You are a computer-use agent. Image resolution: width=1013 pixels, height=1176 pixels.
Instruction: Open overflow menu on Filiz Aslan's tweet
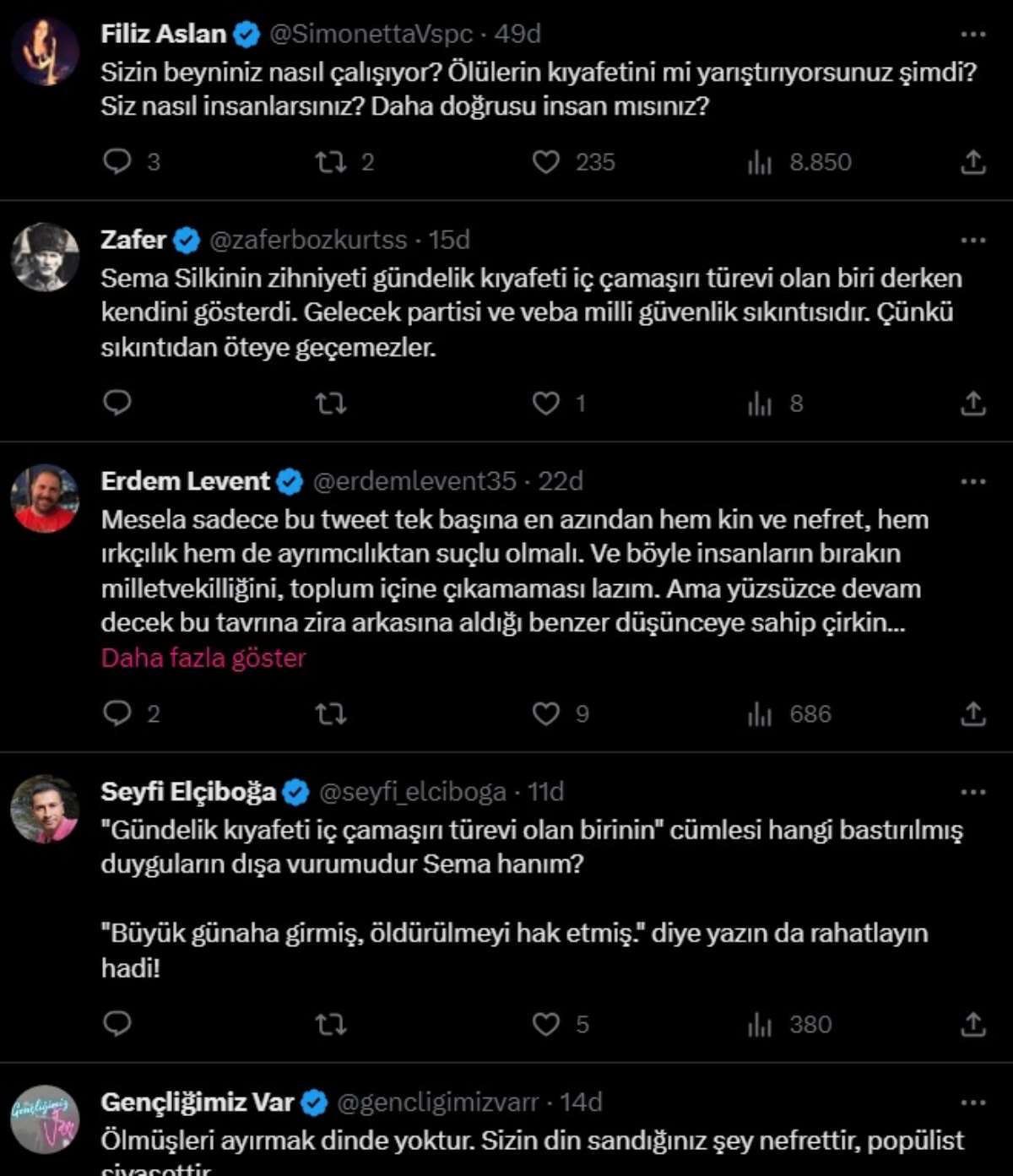pos(972,35)
